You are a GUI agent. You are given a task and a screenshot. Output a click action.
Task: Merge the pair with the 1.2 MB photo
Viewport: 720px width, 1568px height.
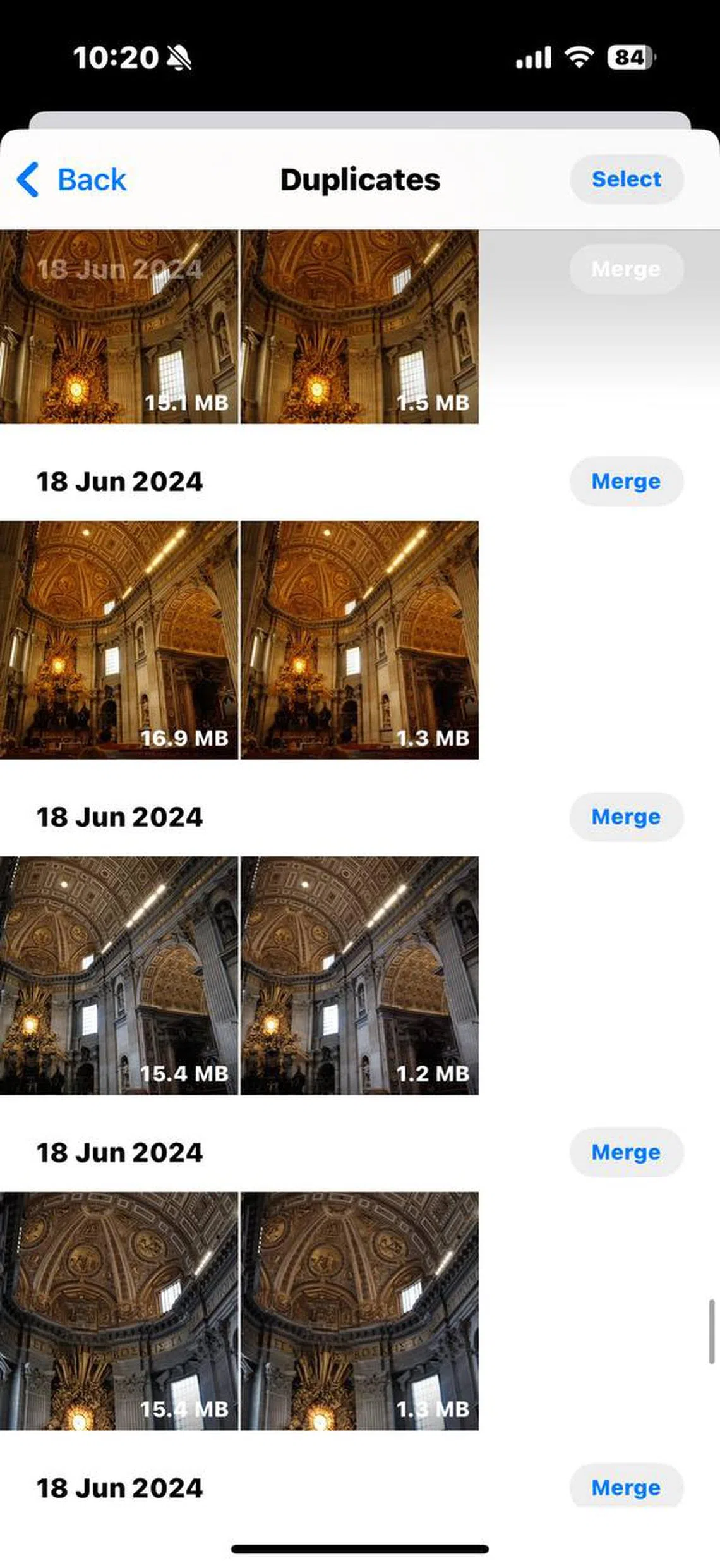(x=626, y=817)
